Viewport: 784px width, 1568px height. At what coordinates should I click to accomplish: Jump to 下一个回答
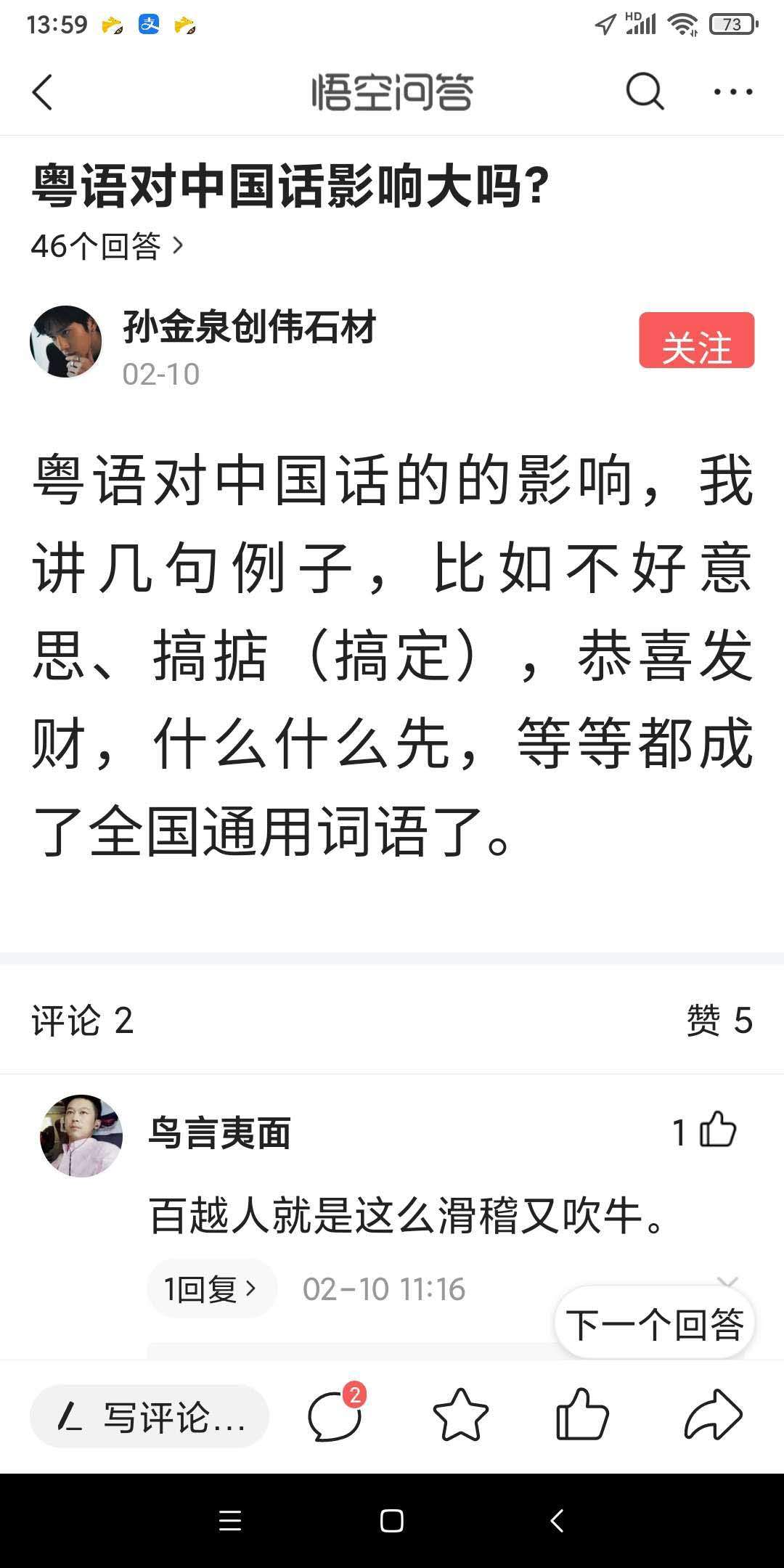click(655, 1324)
